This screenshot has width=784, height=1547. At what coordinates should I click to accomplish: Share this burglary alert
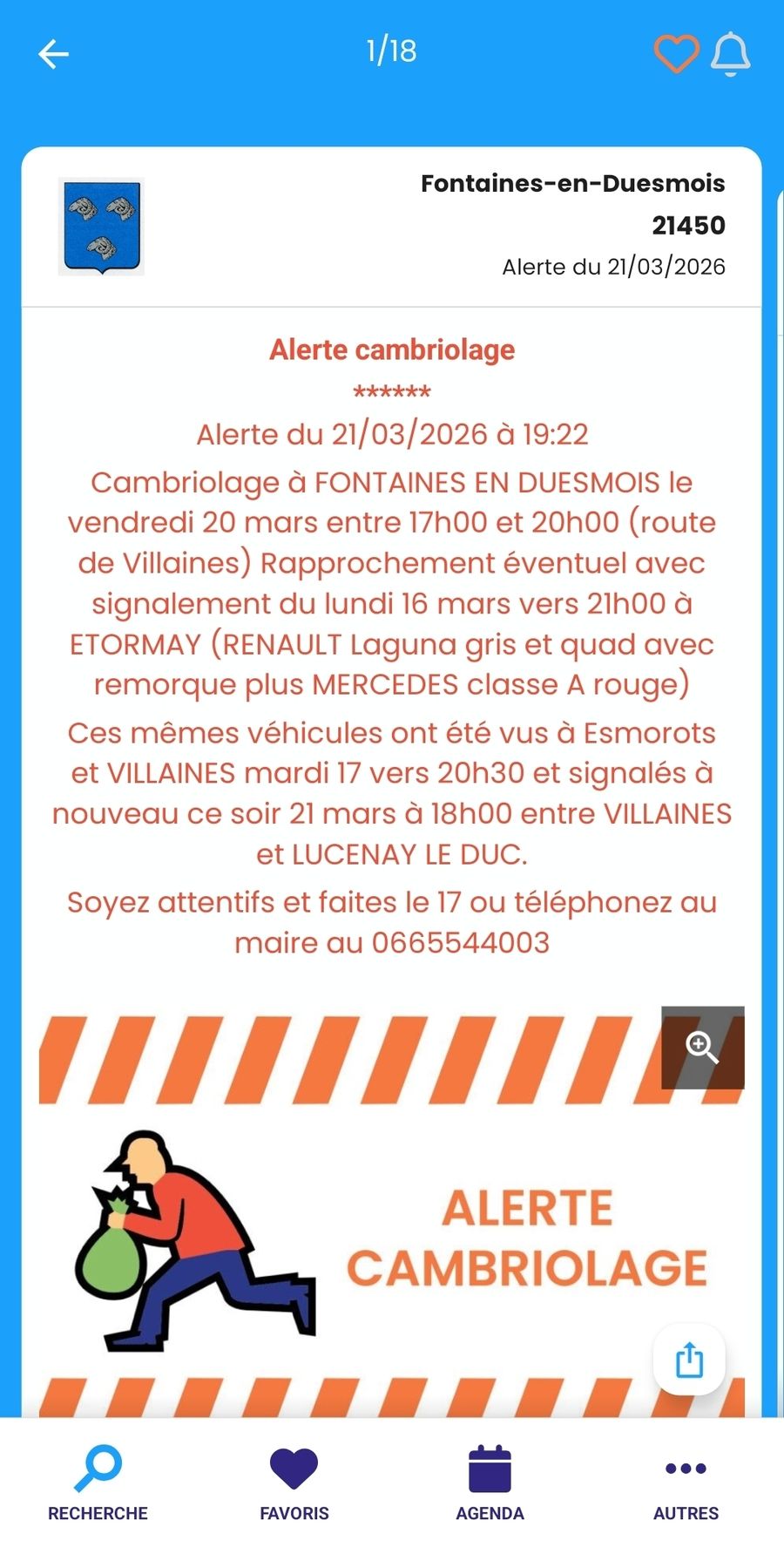(689, 1359)
